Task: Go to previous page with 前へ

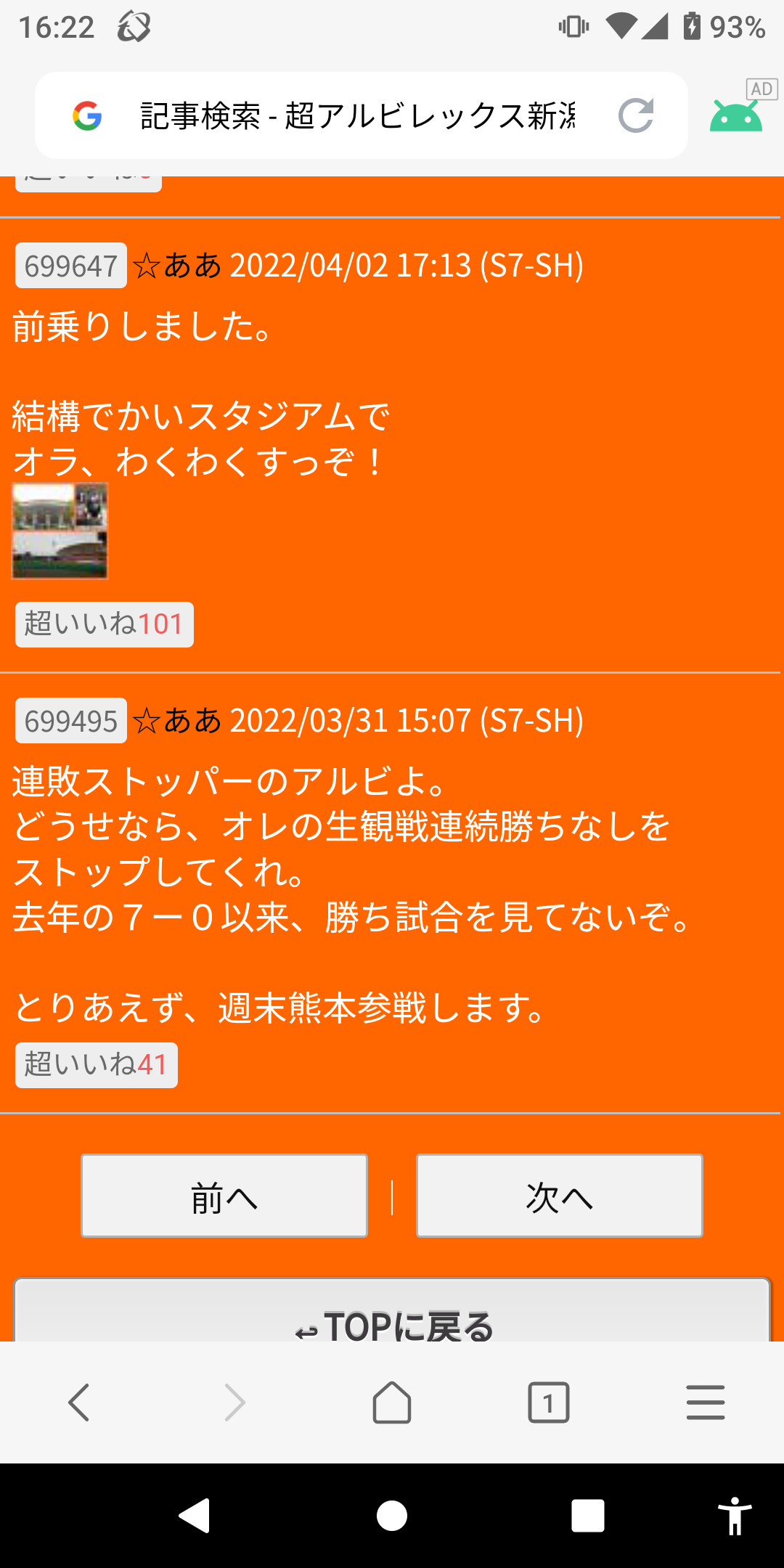Action: point(224,1196)
